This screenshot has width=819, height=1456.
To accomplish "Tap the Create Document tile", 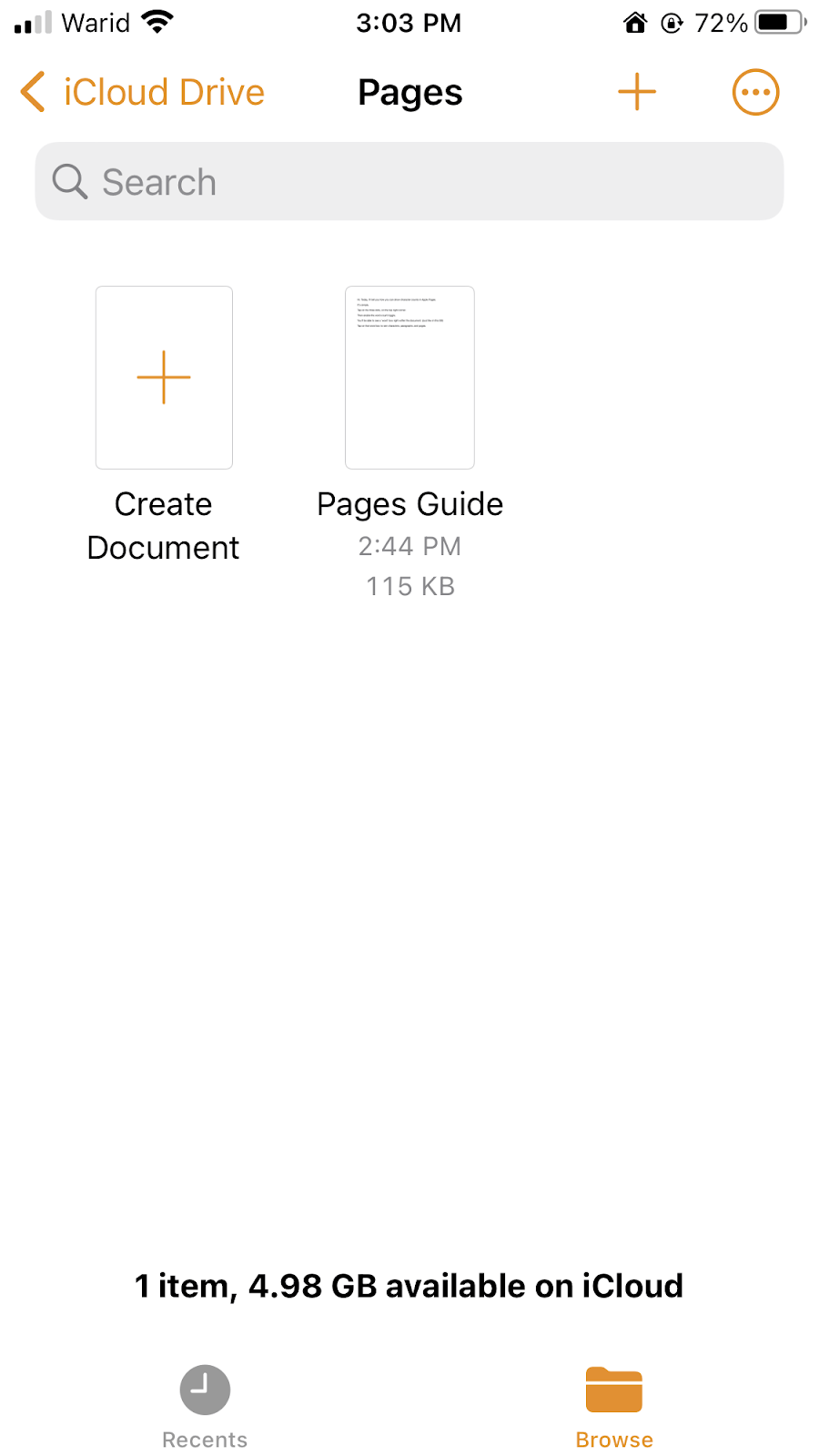I will (x=164, y=378).
